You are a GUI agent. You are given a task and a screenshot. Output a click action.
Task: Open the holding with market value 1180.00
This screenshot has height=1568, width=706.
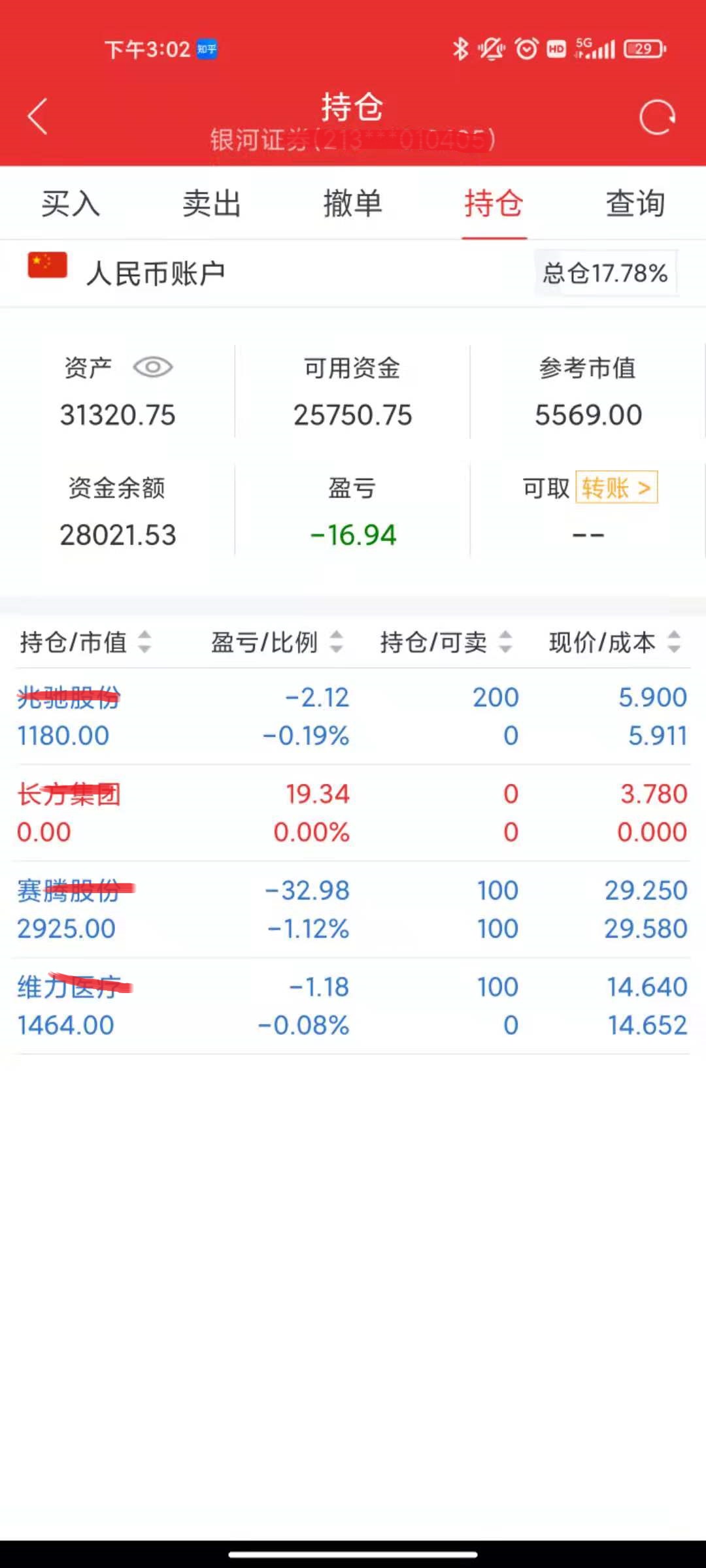click(353, 716)
